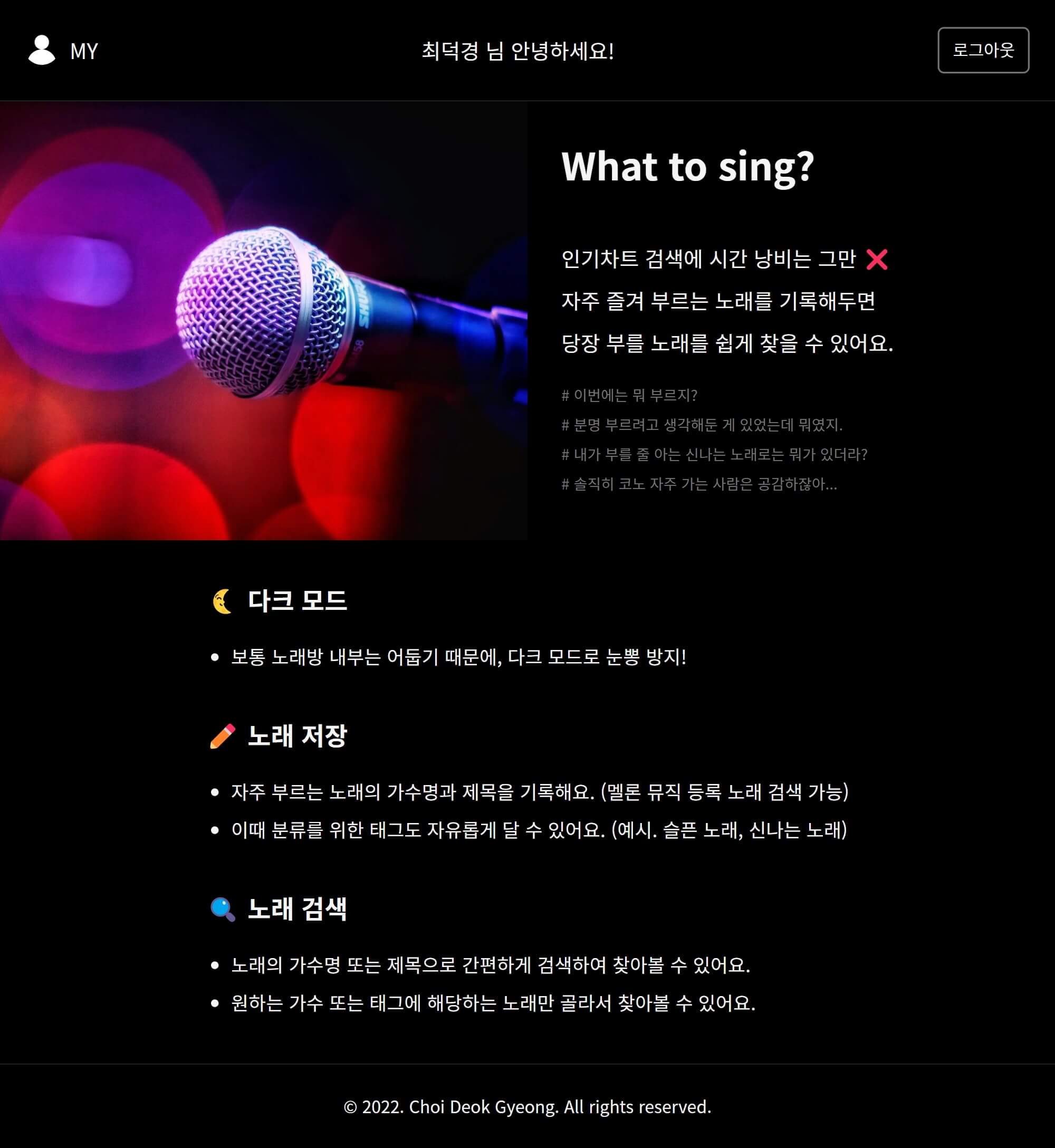Open the MY profile page
Viewport: 1055px width, 1148px height.
point(63,51)
